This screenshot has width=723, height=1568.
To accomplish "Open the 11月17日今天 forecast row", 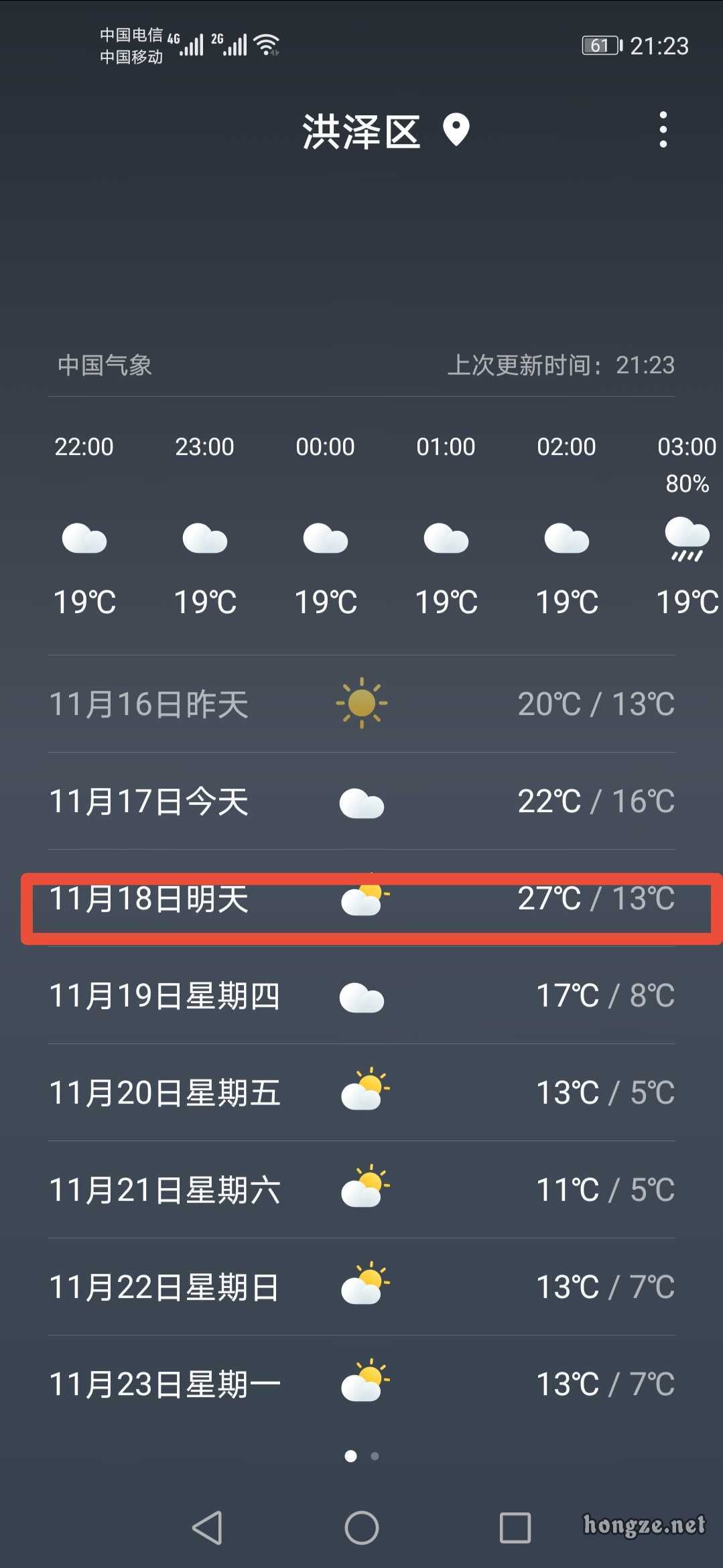I will click(362, 801).
